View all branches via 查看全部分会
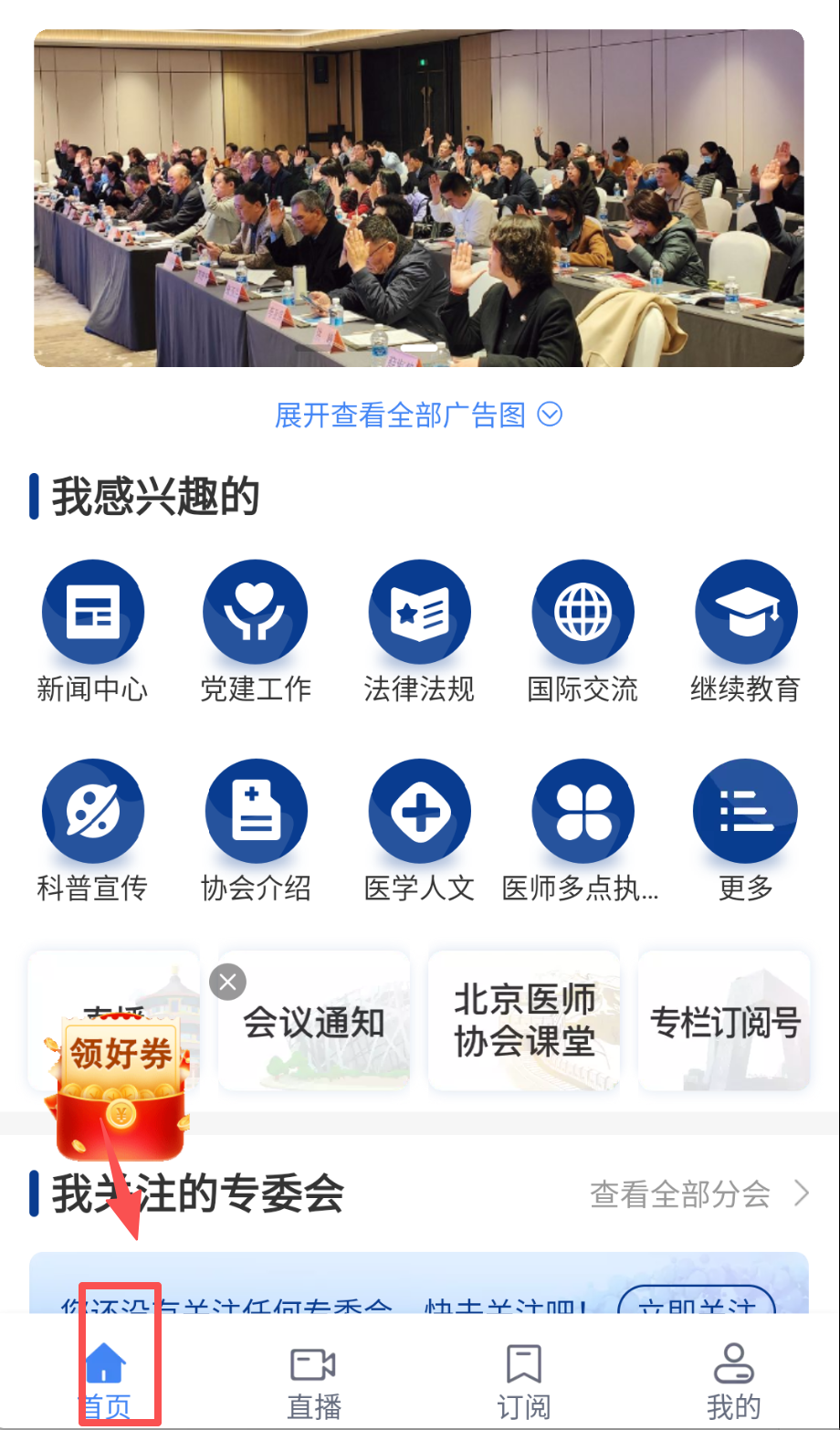Viewport: 840px width, 1430px height. [698, 1193]
